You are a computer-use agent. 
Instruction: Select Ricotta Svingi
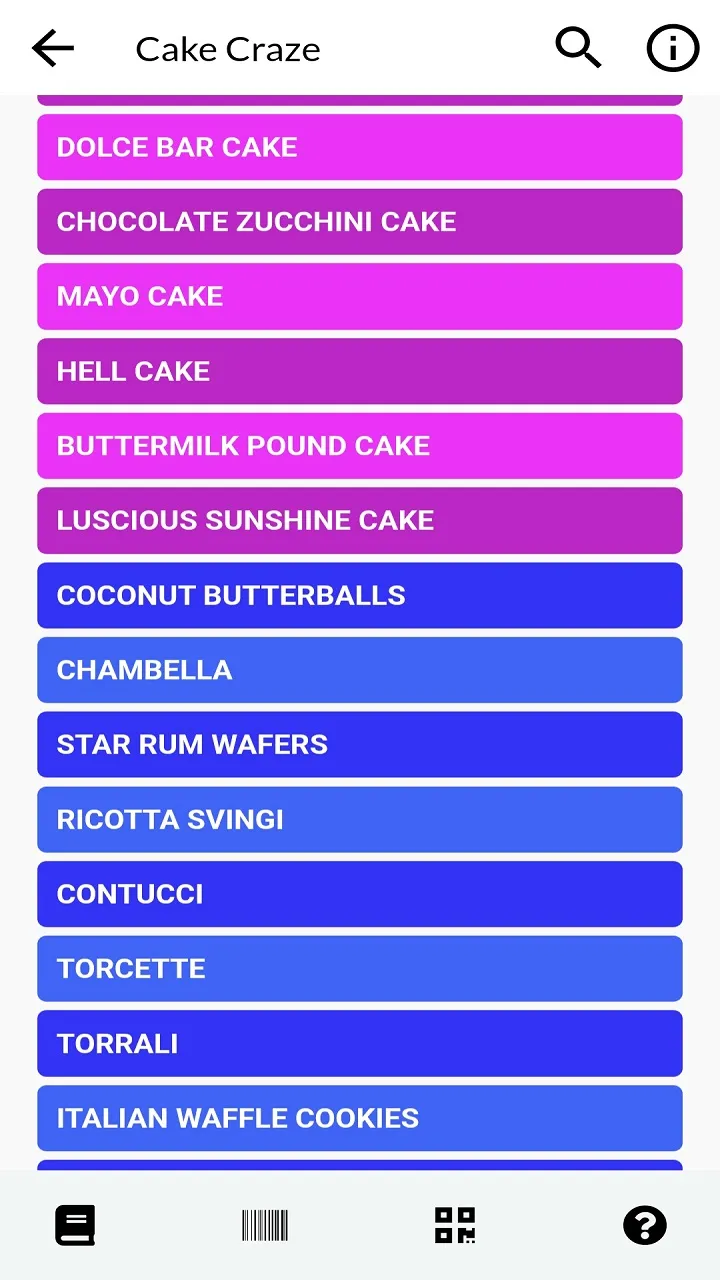[360, 819]
